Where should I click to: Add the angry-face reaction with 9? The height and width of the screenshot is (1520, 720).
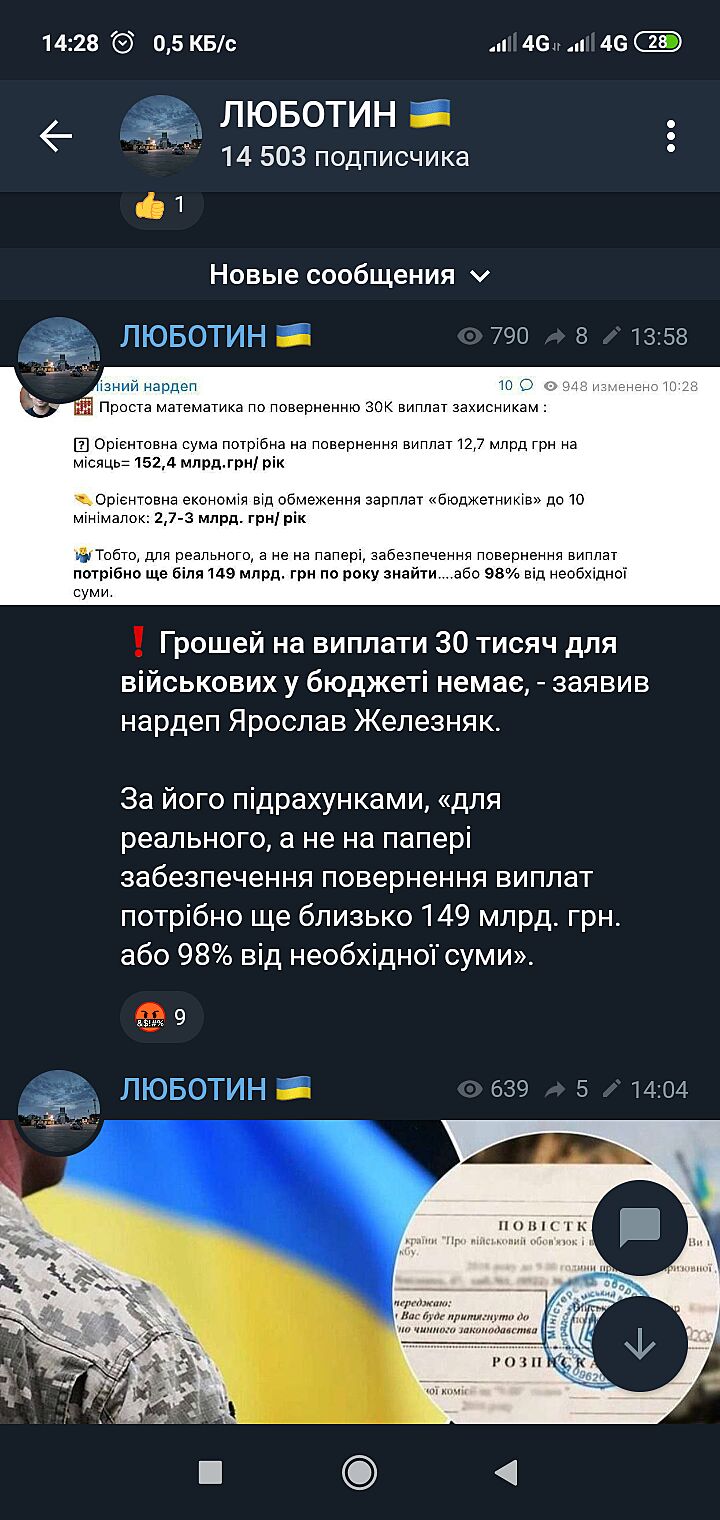click(161, 1018)
